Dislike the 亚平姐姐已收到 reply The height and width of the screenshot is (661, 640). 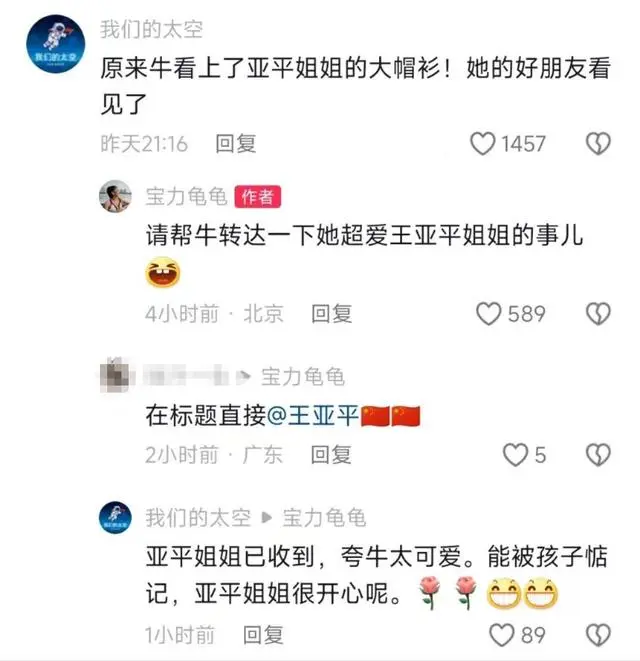(x=598, y=634)
